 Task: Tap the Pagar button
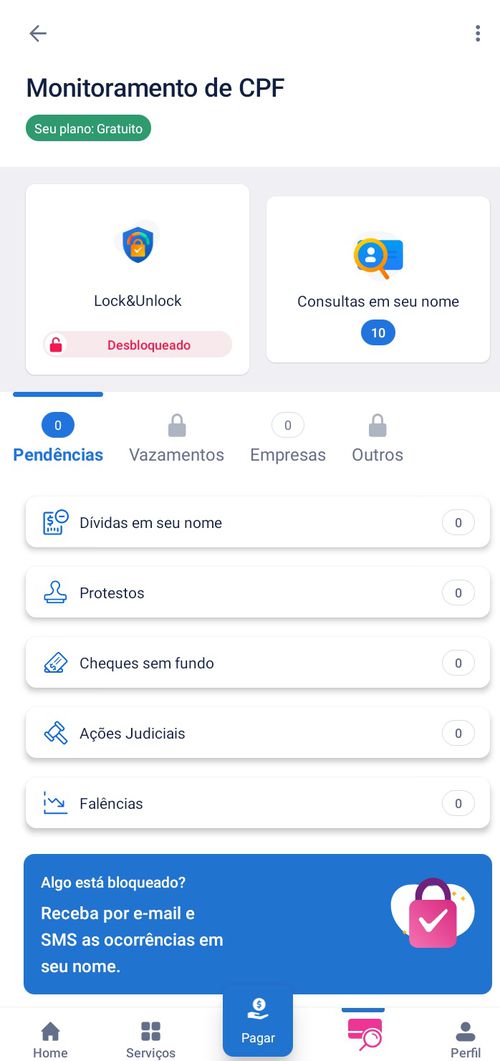258,1022
